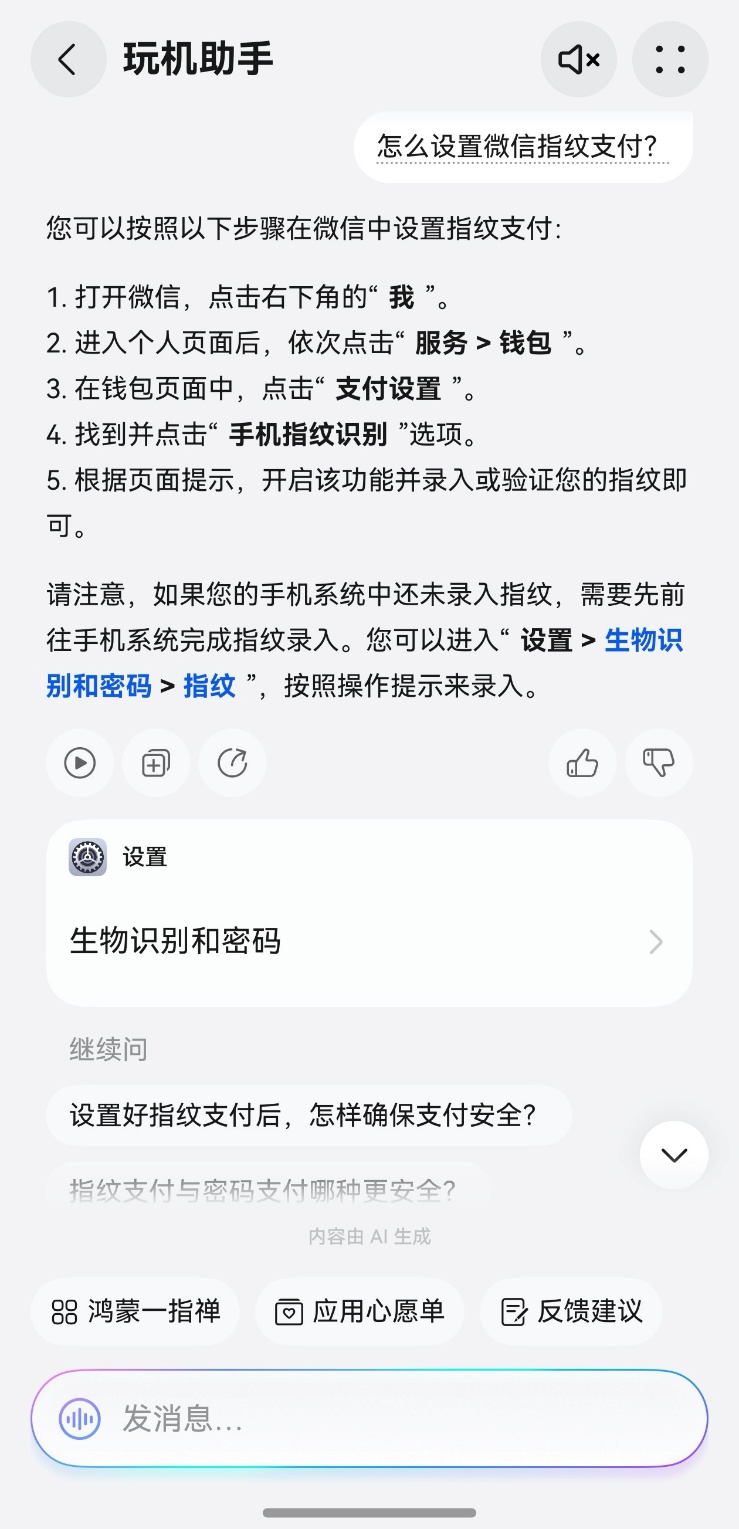Like the answer with thumbs up
The width and height of the screenshot is (739, 1529).
click(582, 764)
